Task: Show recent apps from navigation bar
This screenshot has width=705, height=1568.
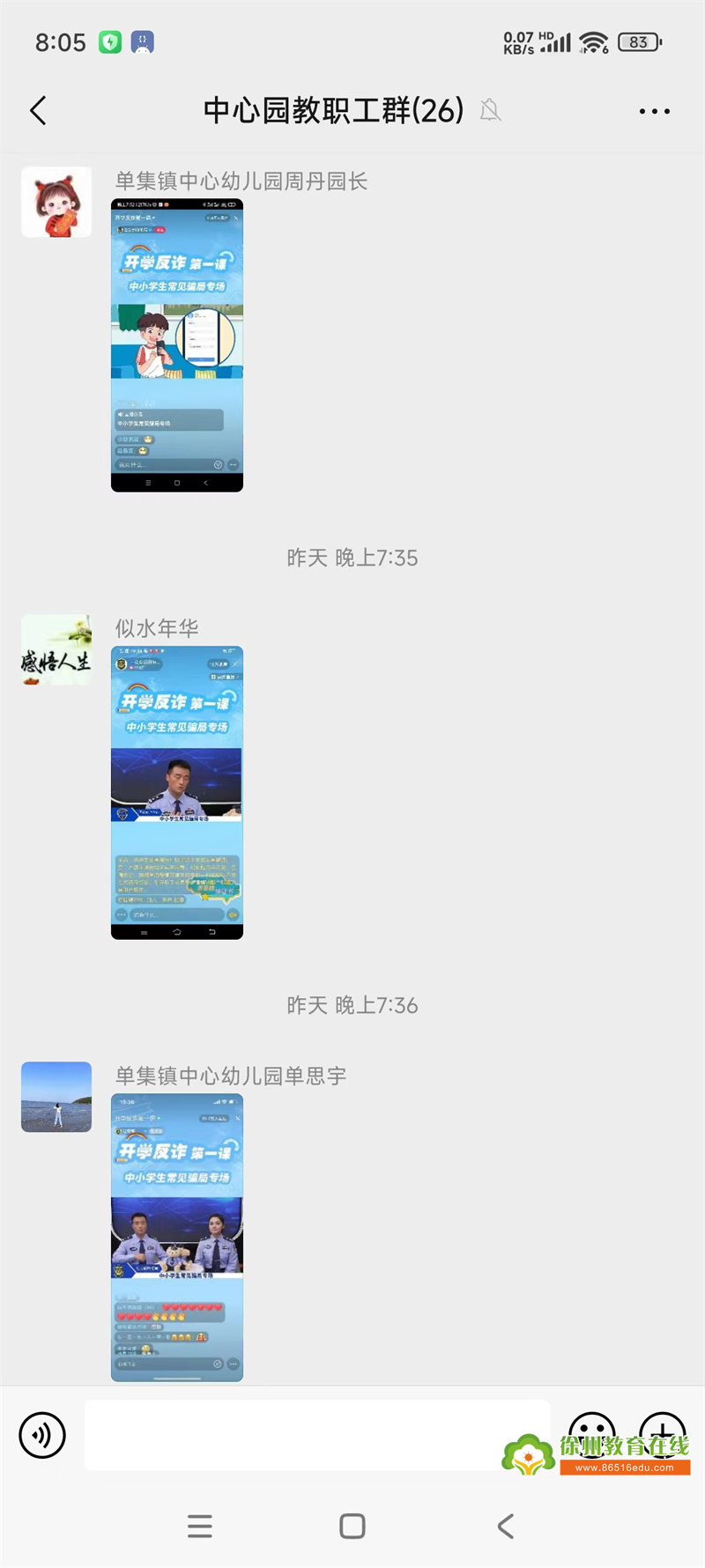Action: (200, 1526)
